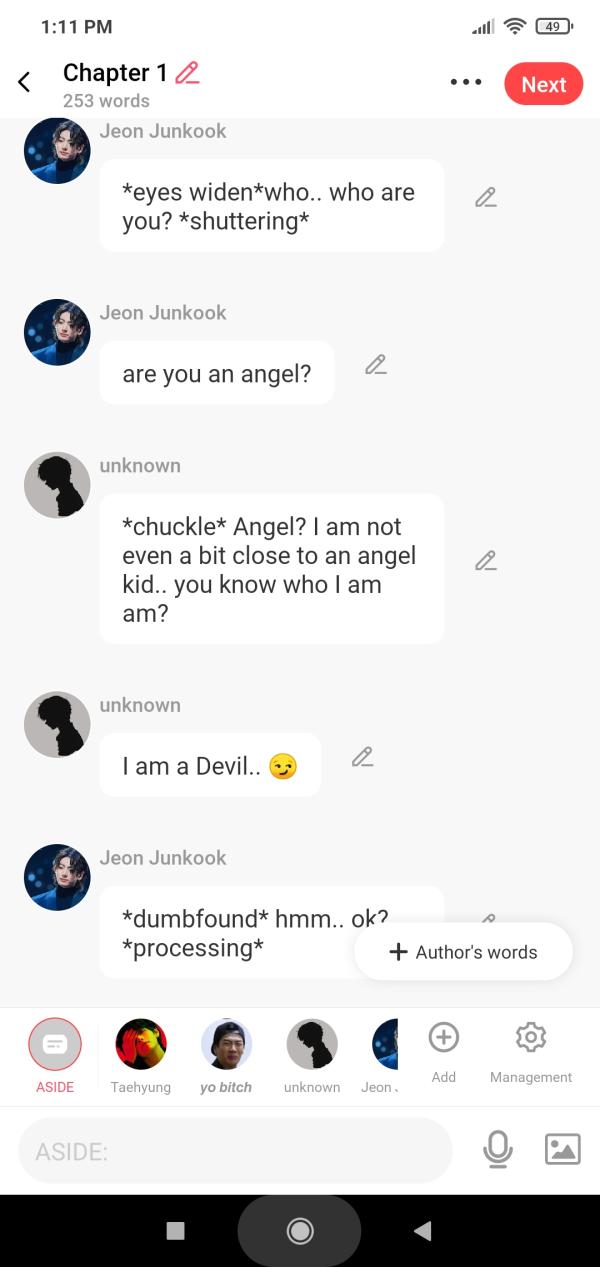
Task: Proceed with the Next button
Action: tap(543, 85)
